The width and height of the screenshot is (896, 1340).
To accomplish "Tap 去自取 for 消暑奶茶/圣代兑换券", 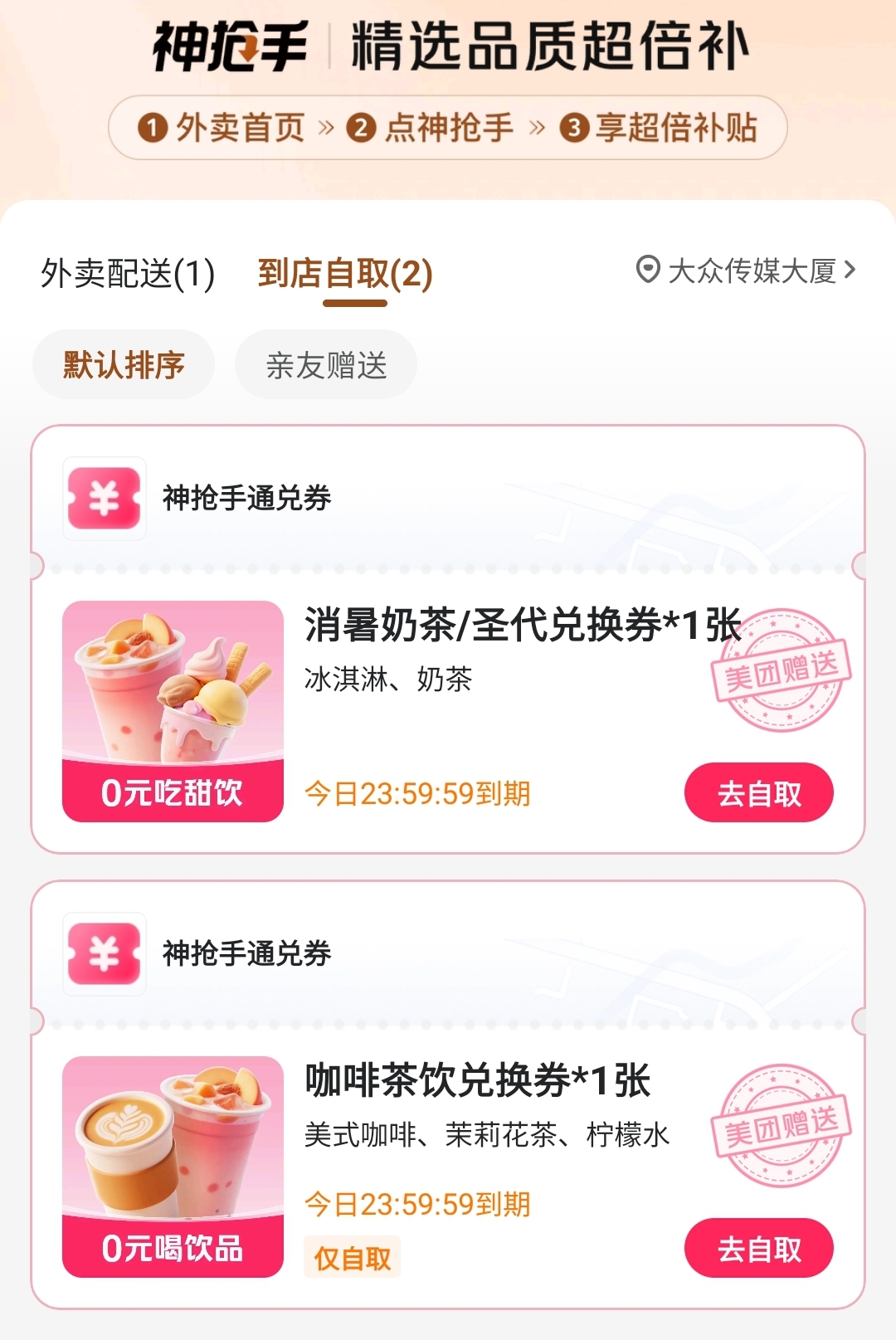I will click(758, 793).
